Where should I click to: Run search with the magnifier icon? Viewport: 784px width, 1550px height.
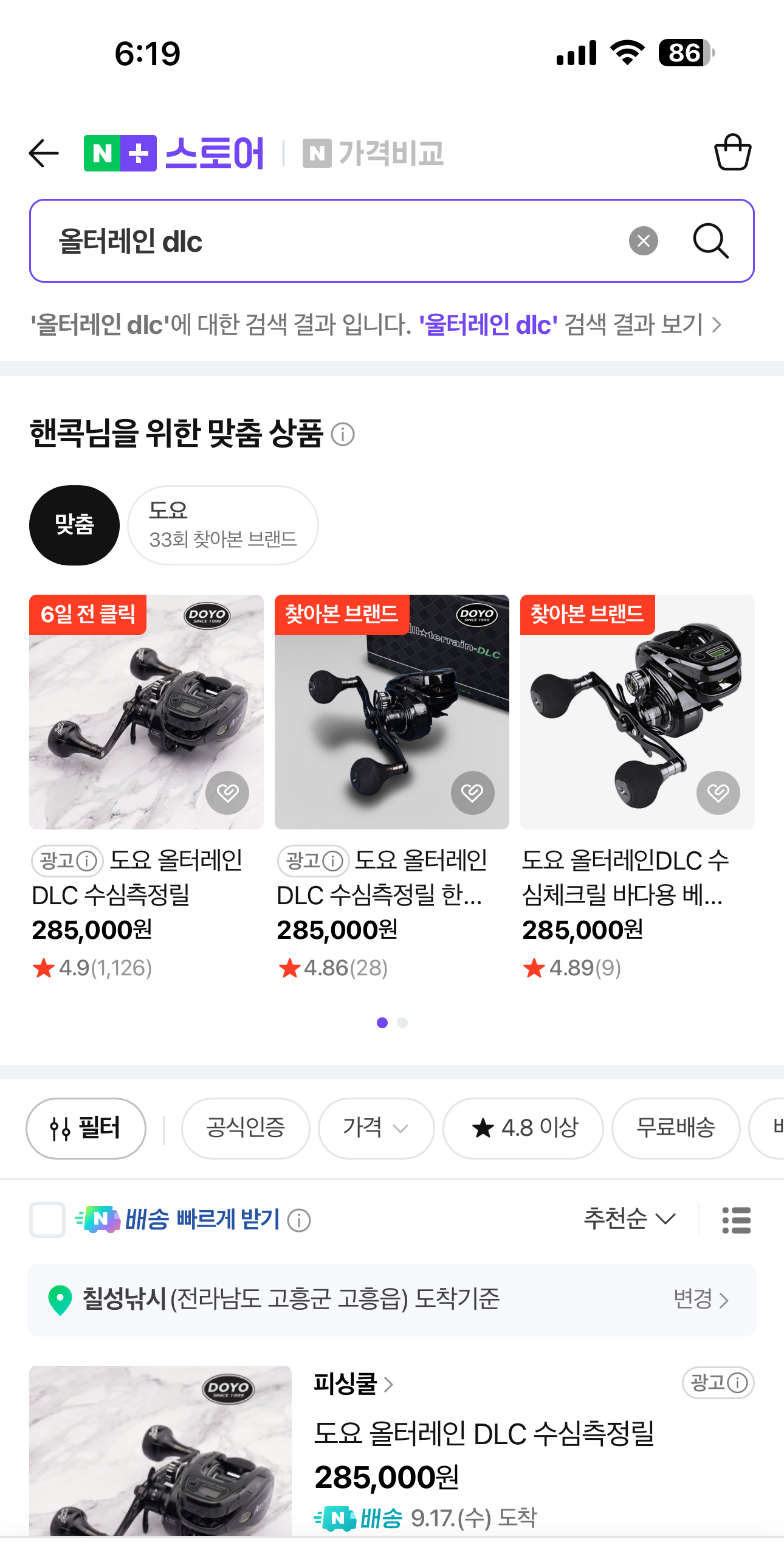point(710,241)
